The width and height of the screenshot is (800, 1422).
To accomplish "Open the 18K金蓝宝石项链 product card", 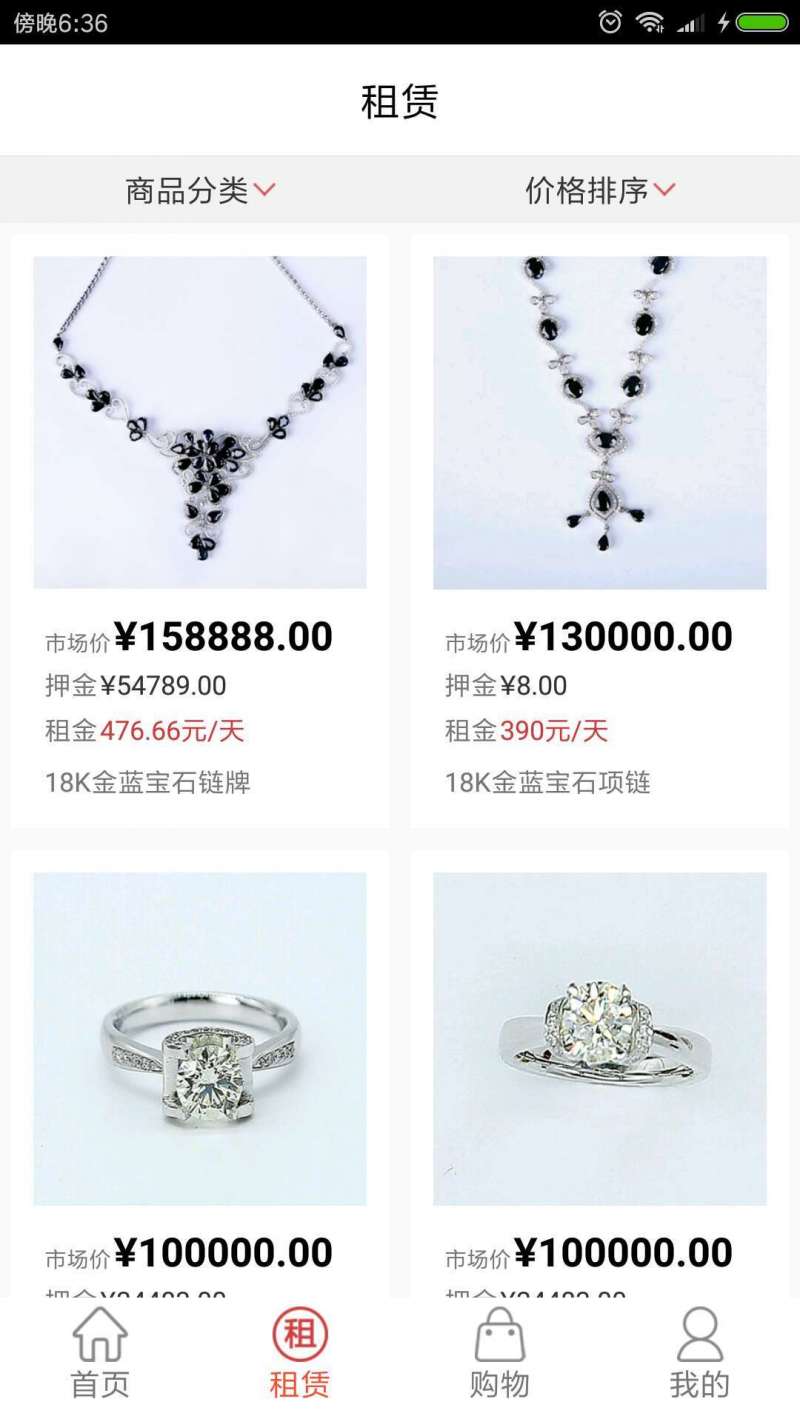I will 600,530.
